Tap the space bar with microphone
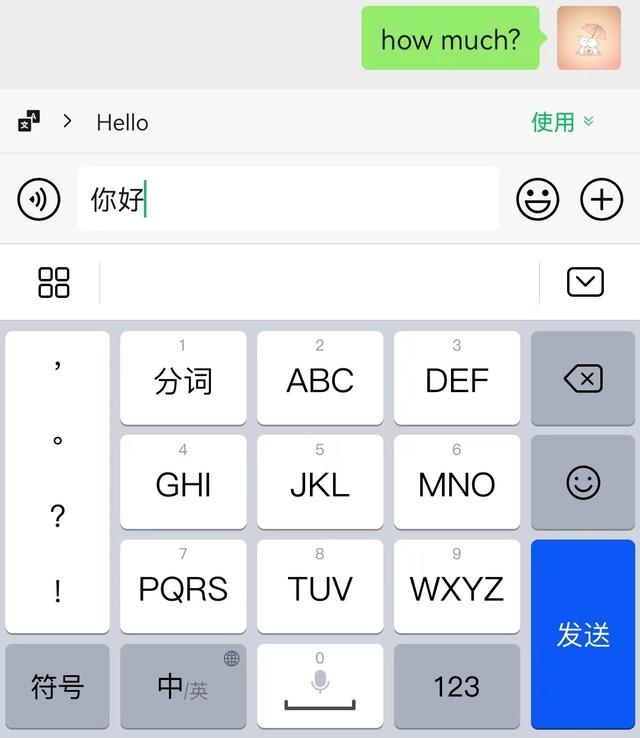Screen dimensions: 640x738 pyautogui.click(x=320, y=686)
